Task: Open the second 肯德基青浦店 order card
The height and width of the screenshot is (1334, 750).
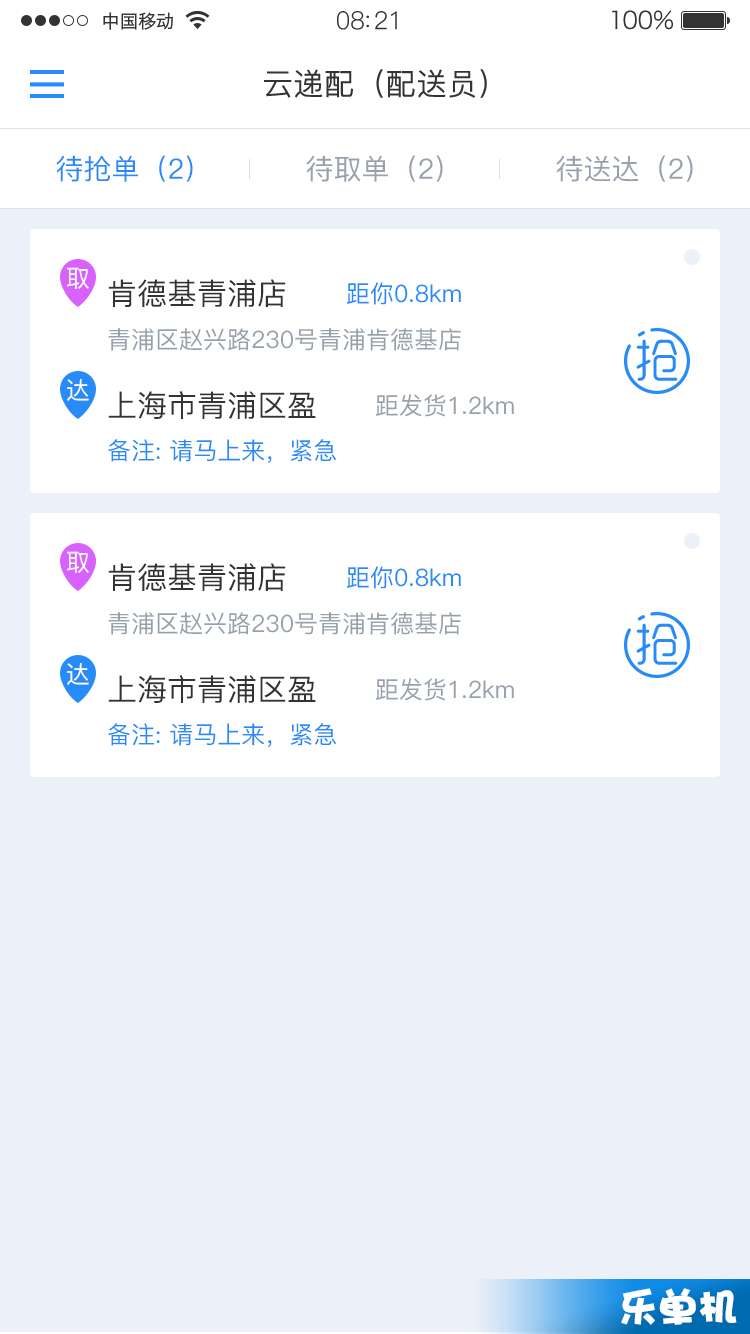Action: 375,645
